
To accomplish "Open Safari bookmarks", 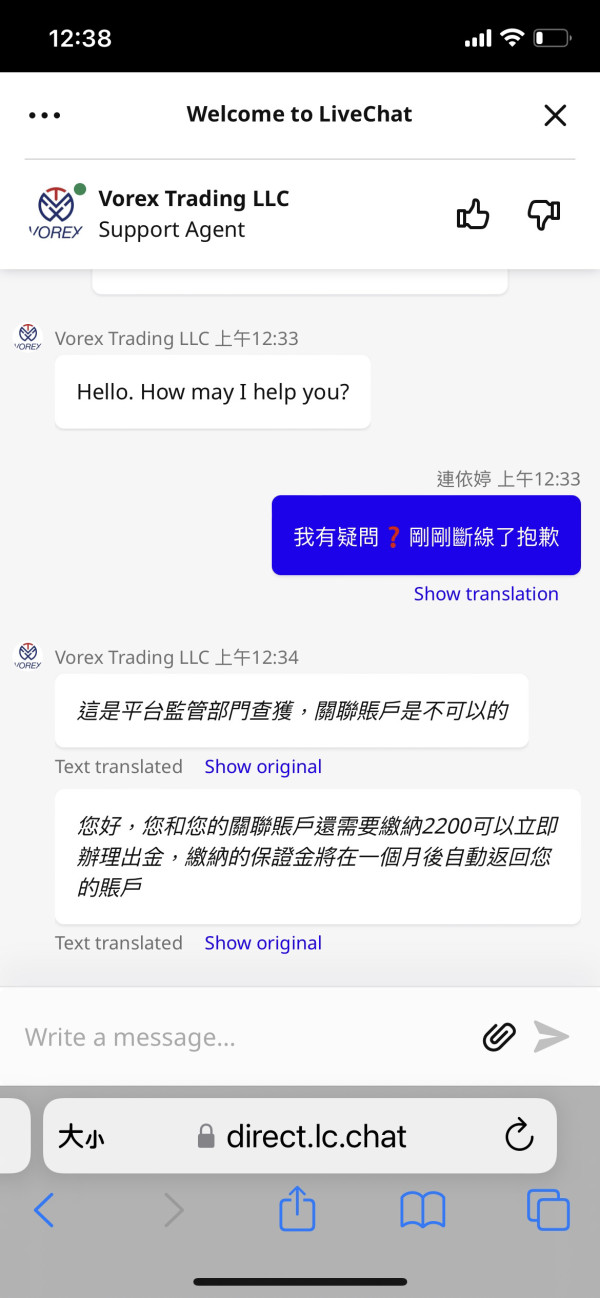I will [x=422, y=1211].
